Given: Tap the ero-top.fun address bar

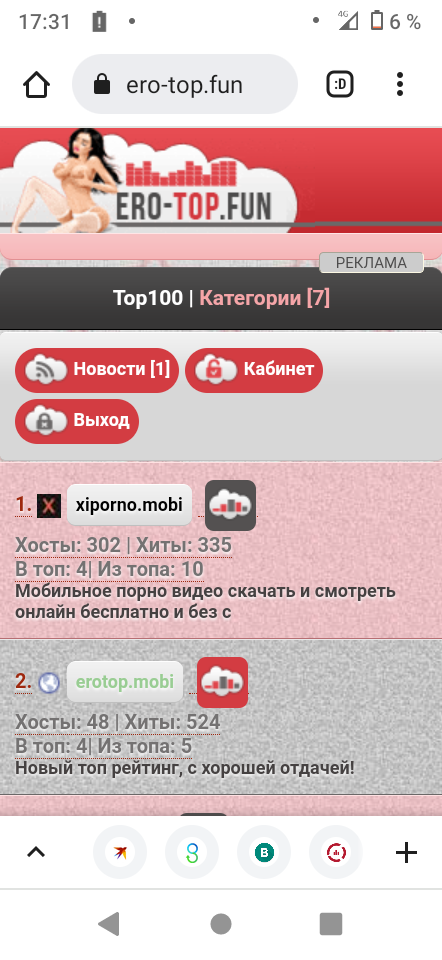Looking at the screenshot, I should pyautogui.click(x=185, y=84).
